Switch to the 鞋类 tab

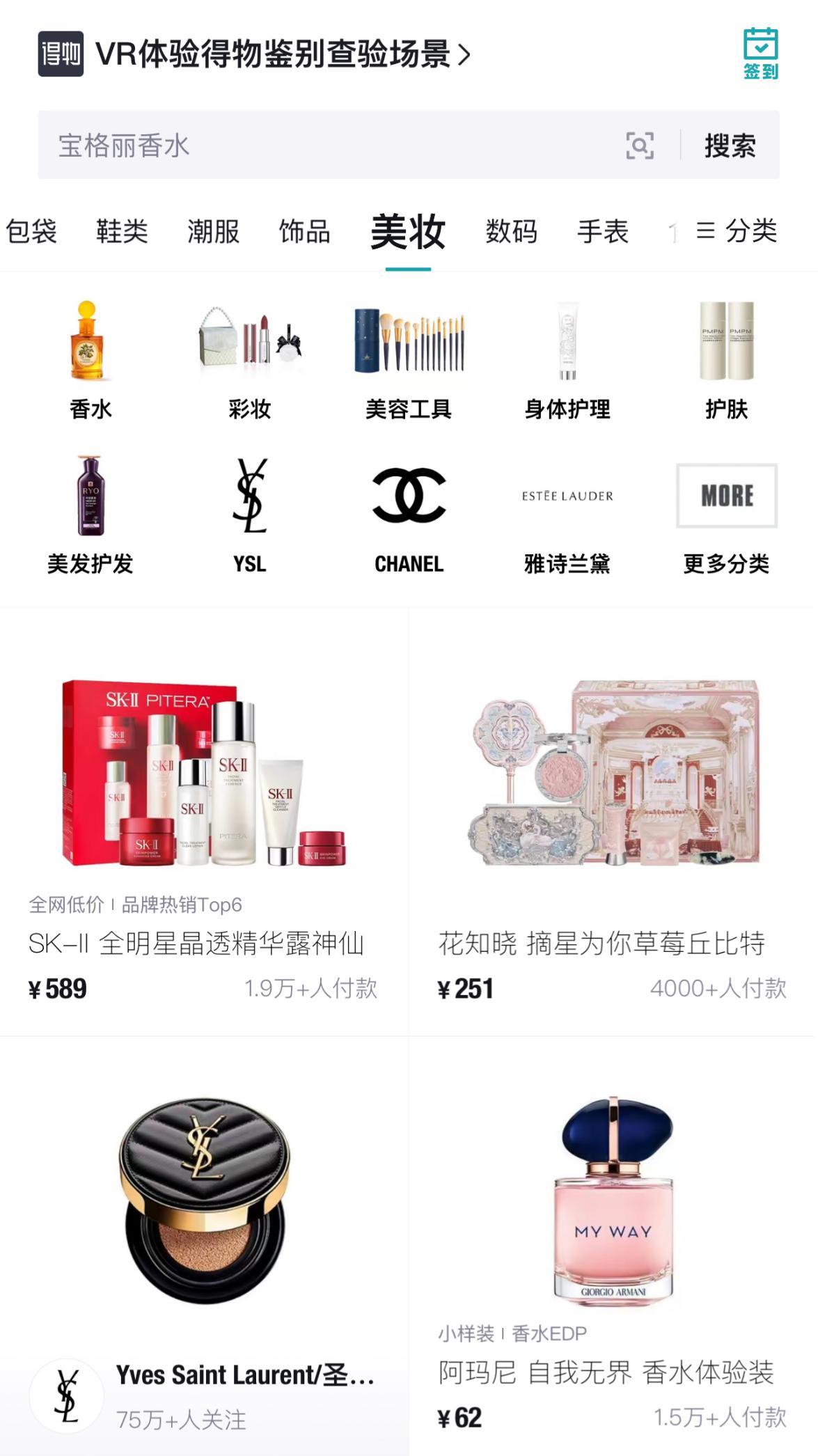click(122, 231)
